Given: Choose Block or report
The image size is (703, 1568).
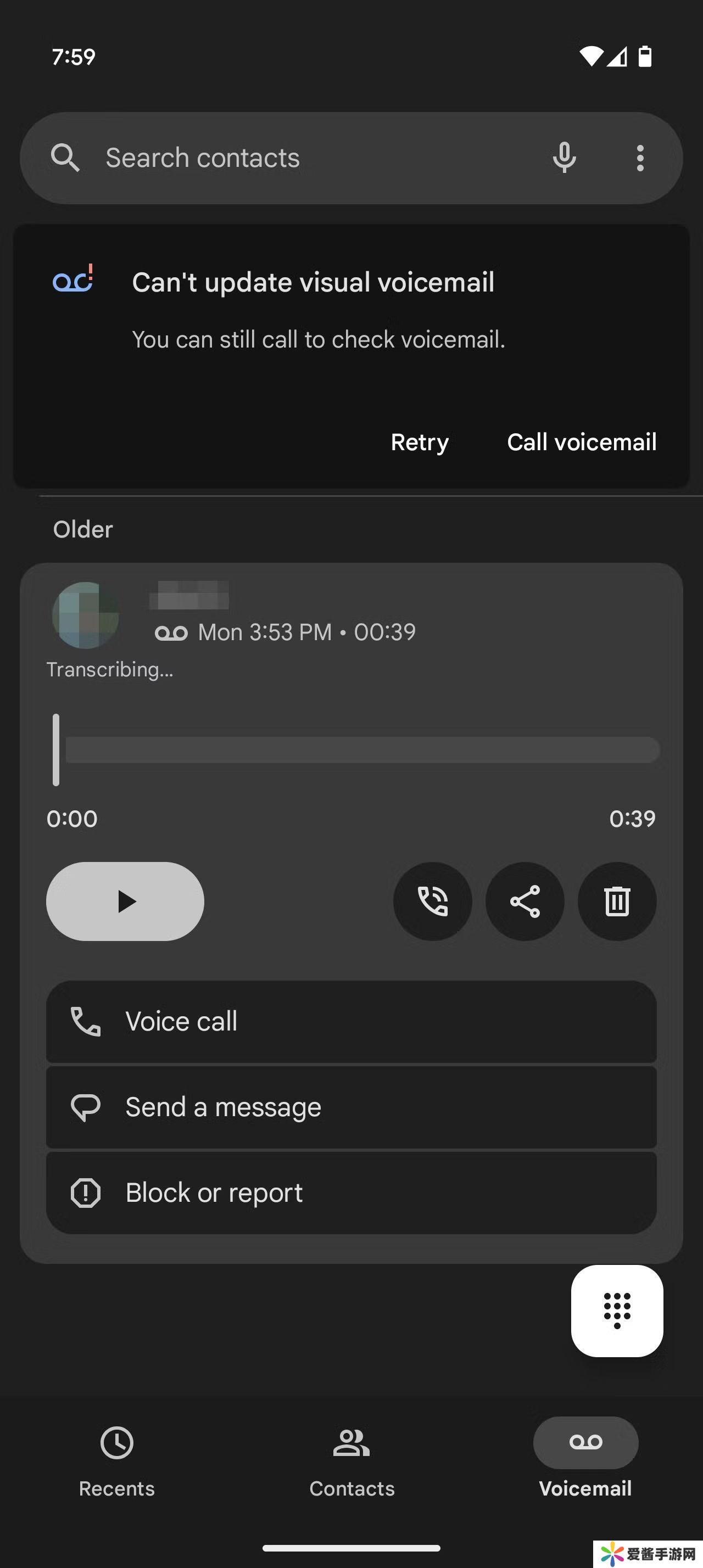Looking at the screenshot, I should (x=351, y=1192).
